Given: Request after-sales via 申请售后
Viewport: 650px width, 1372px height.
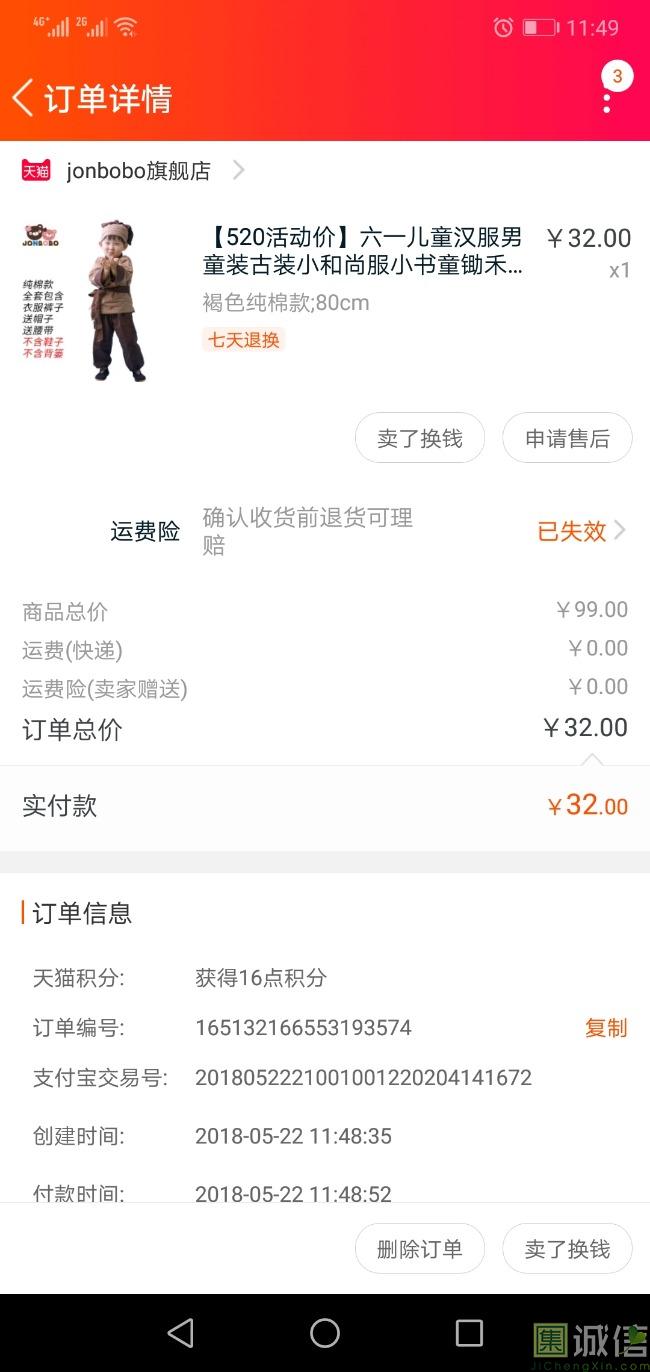Looking at the screenshot, I should point(567,439).
